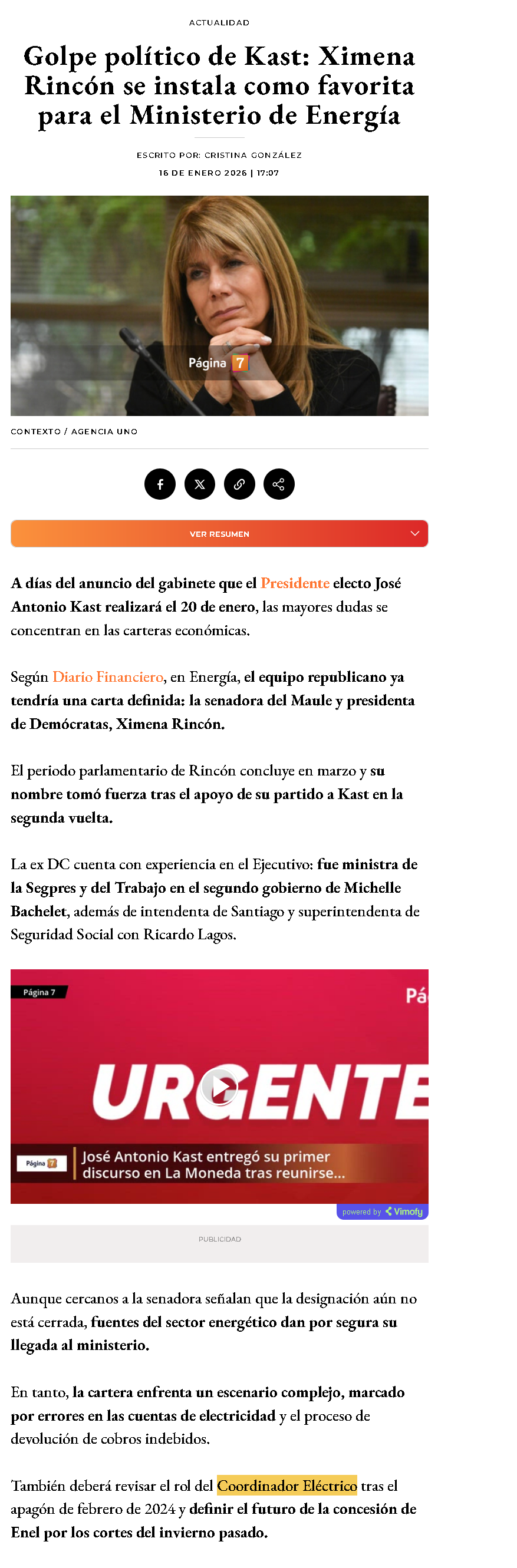Screen dimensions: 517x1568
Task: Play the Urgente video about Kast
Action: (219, 1087)
